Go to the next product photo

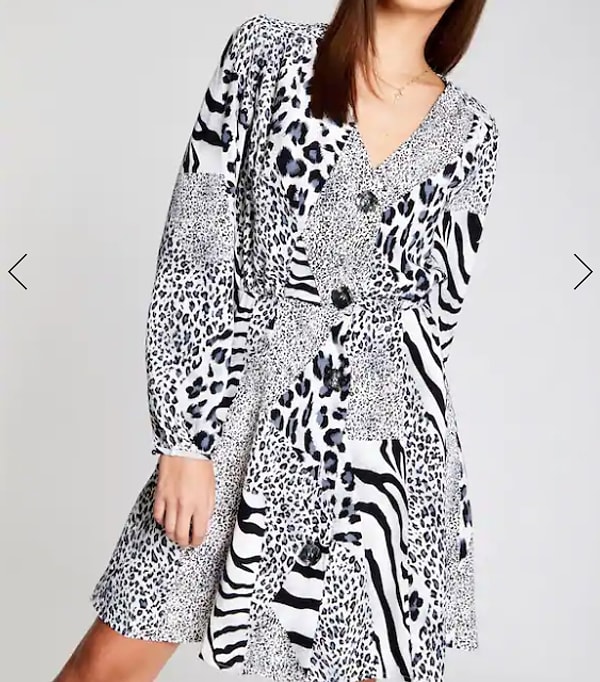tap(582, 272)
